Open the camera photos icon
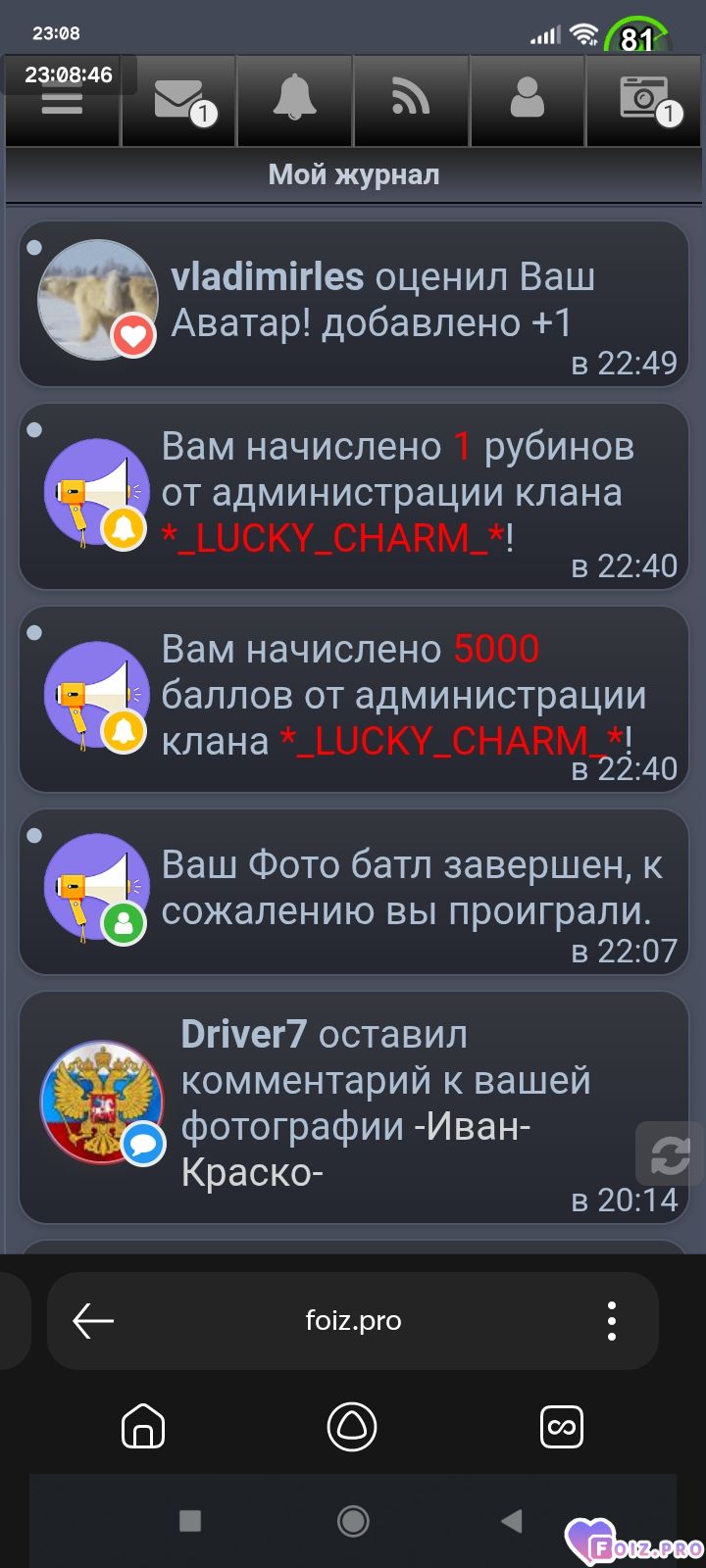The width and height of the screenshot is (706, 1568). click(x=644, y=101)
